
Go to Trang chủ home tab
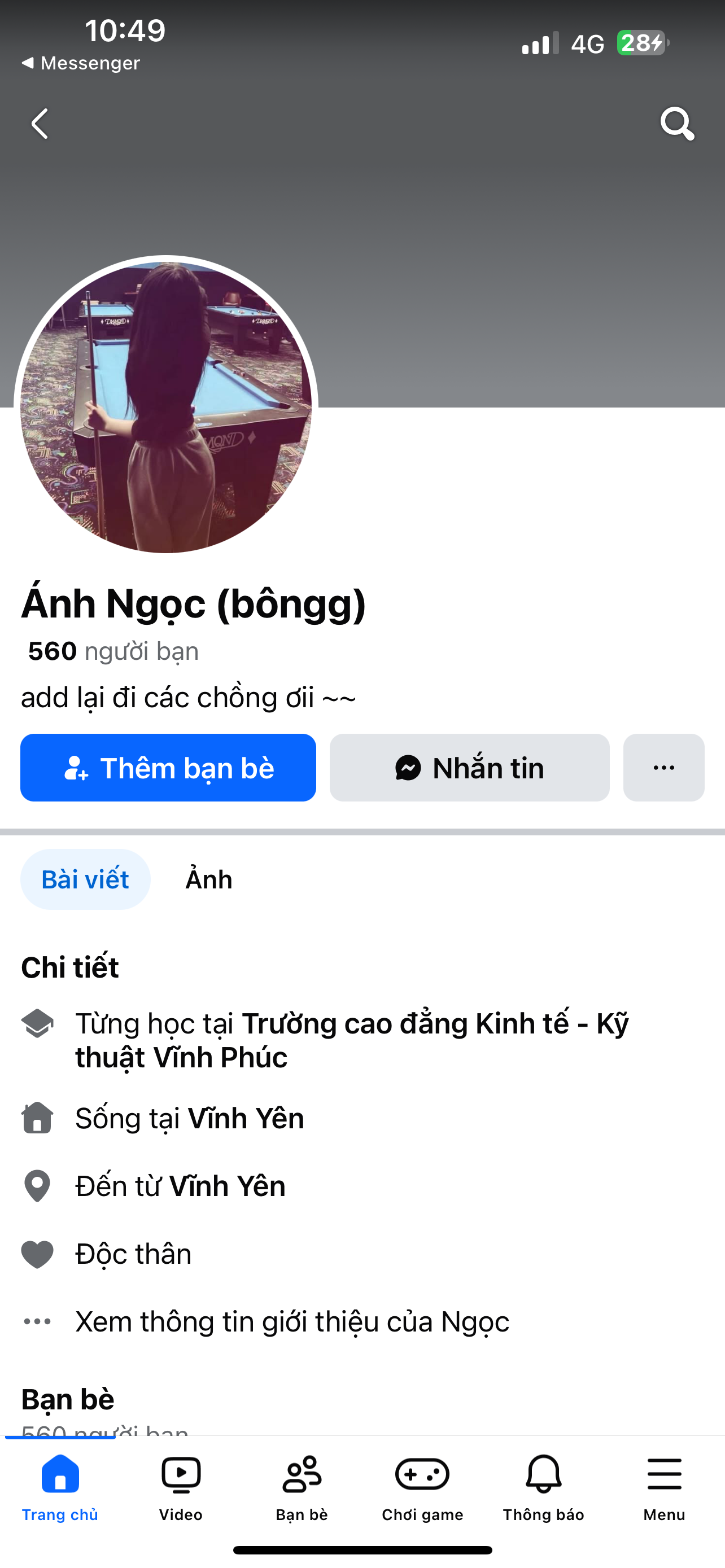(x=60, y=1486)
